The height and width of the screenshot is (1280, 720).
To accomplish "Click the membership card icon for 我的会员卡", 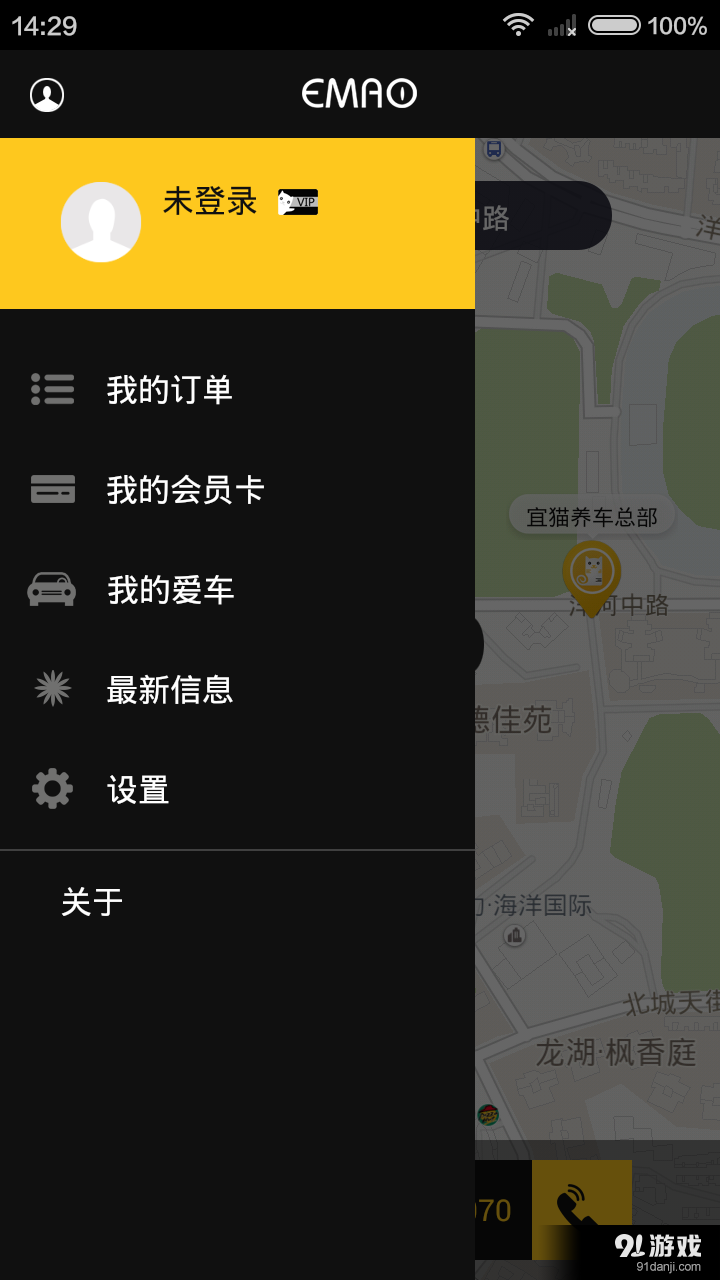I will click(52, 490).
